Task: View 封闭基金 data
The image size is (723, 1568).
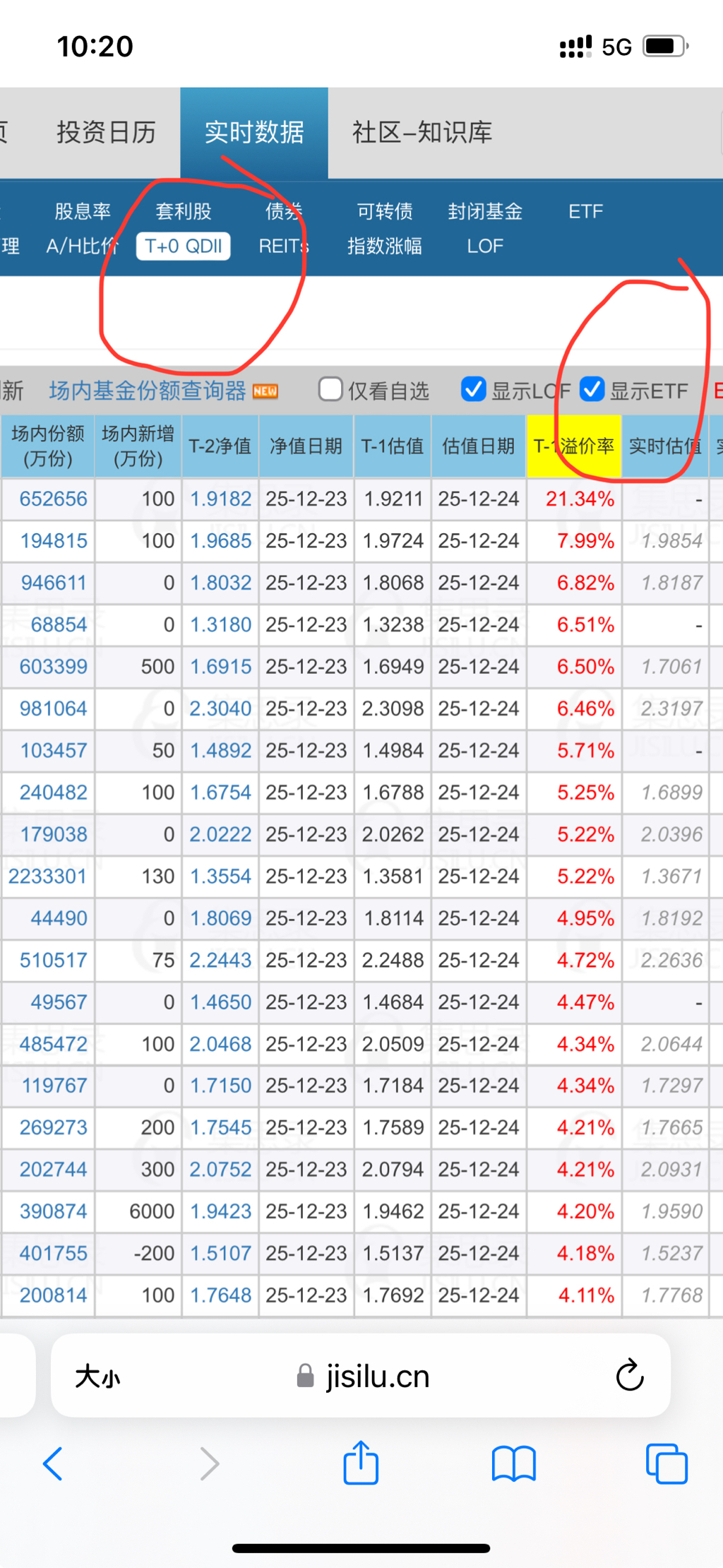Action: [x=485, y=211]
